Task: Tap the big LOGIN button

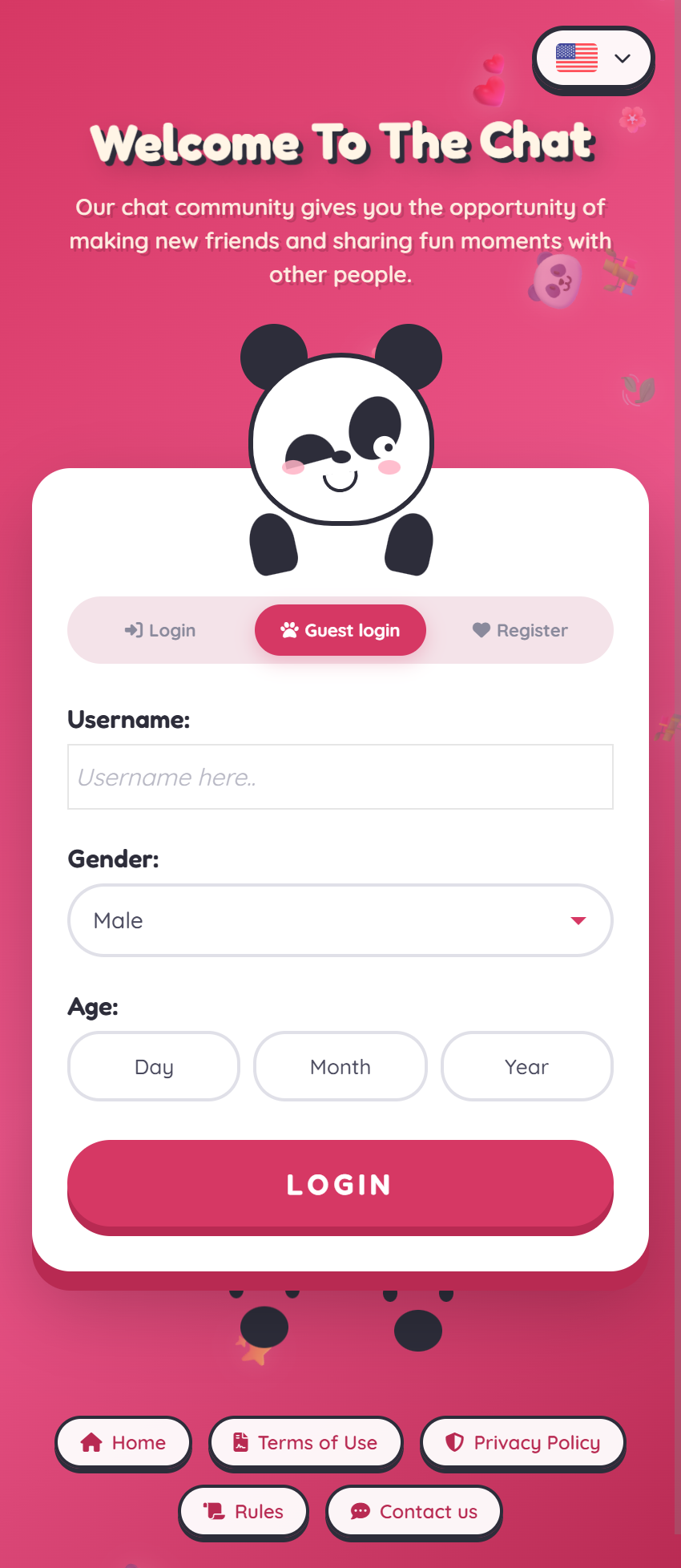Action: 340,1185
